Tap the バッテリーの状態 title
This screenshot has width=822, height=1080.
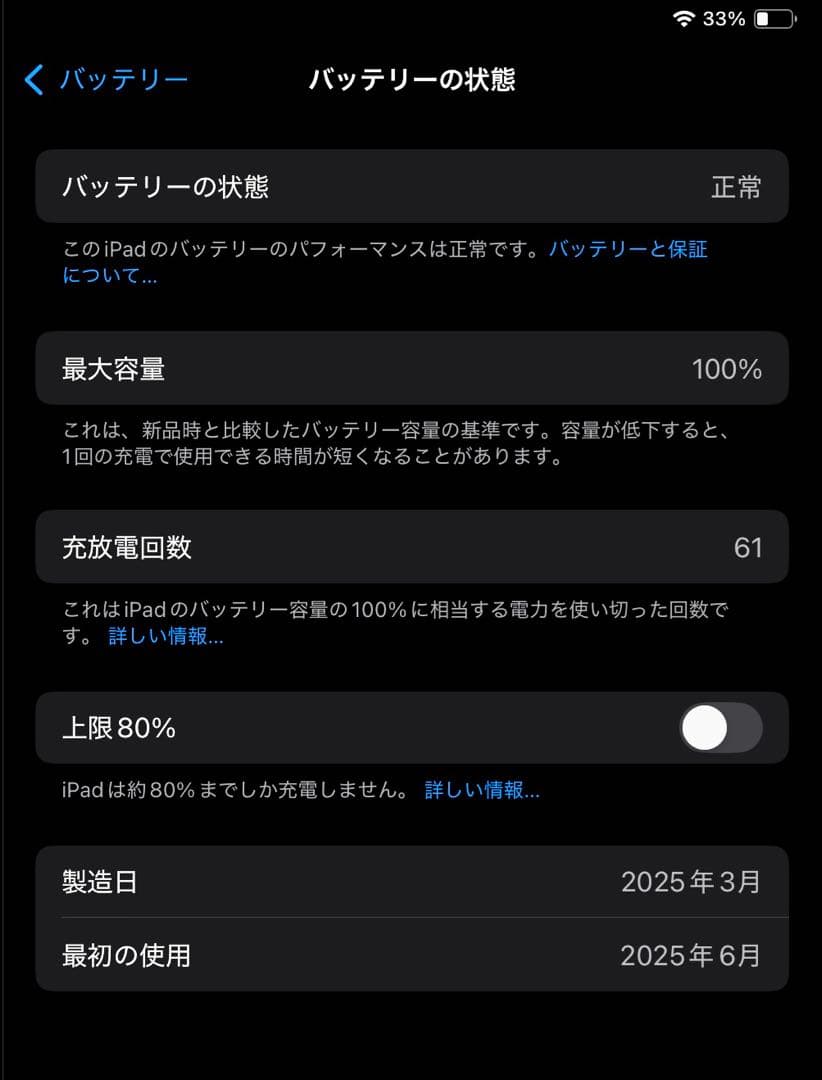pos(414,79)
